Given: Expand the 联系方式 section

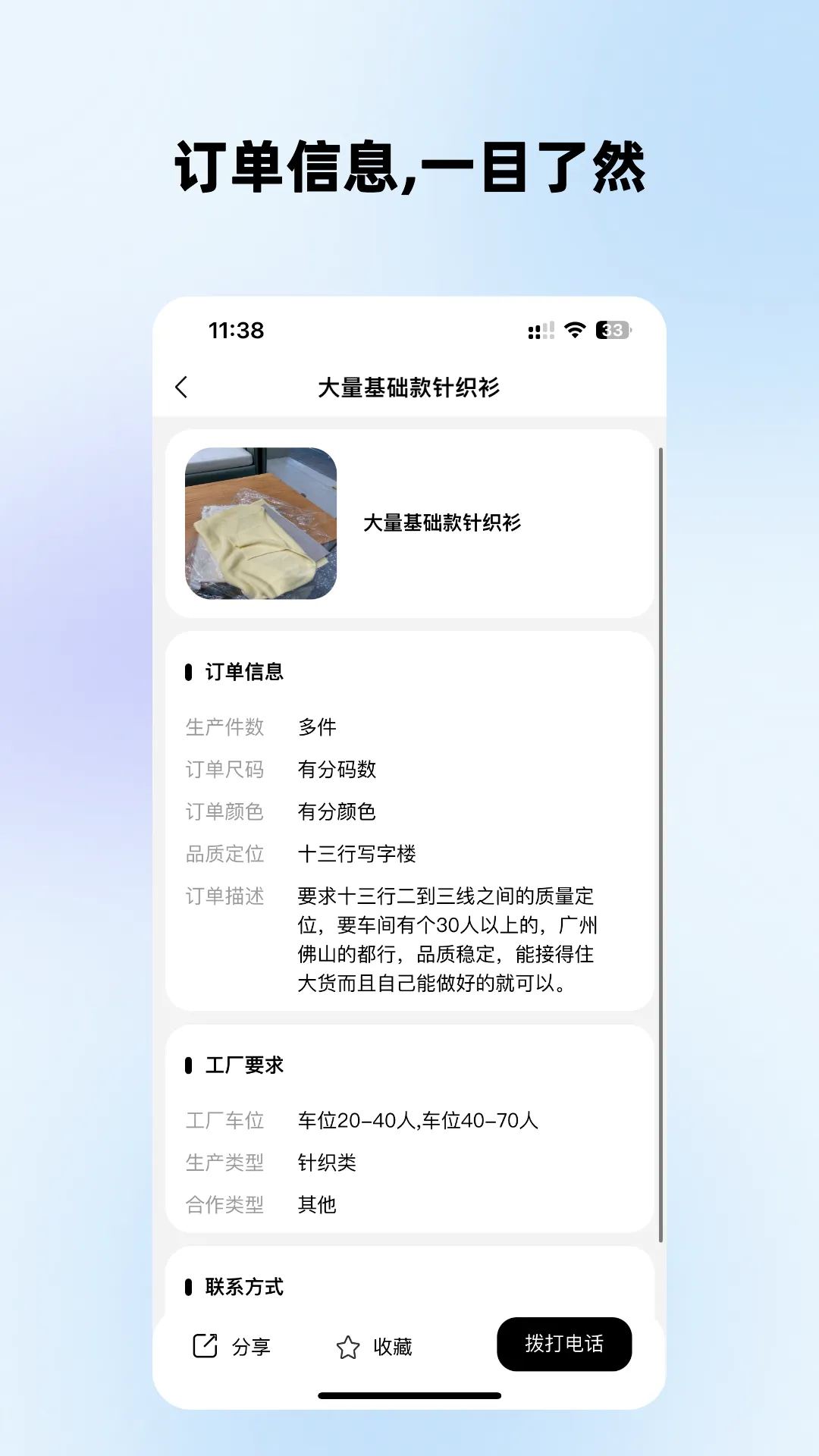Looking at the screenshot, I should tap(243, 1286).
